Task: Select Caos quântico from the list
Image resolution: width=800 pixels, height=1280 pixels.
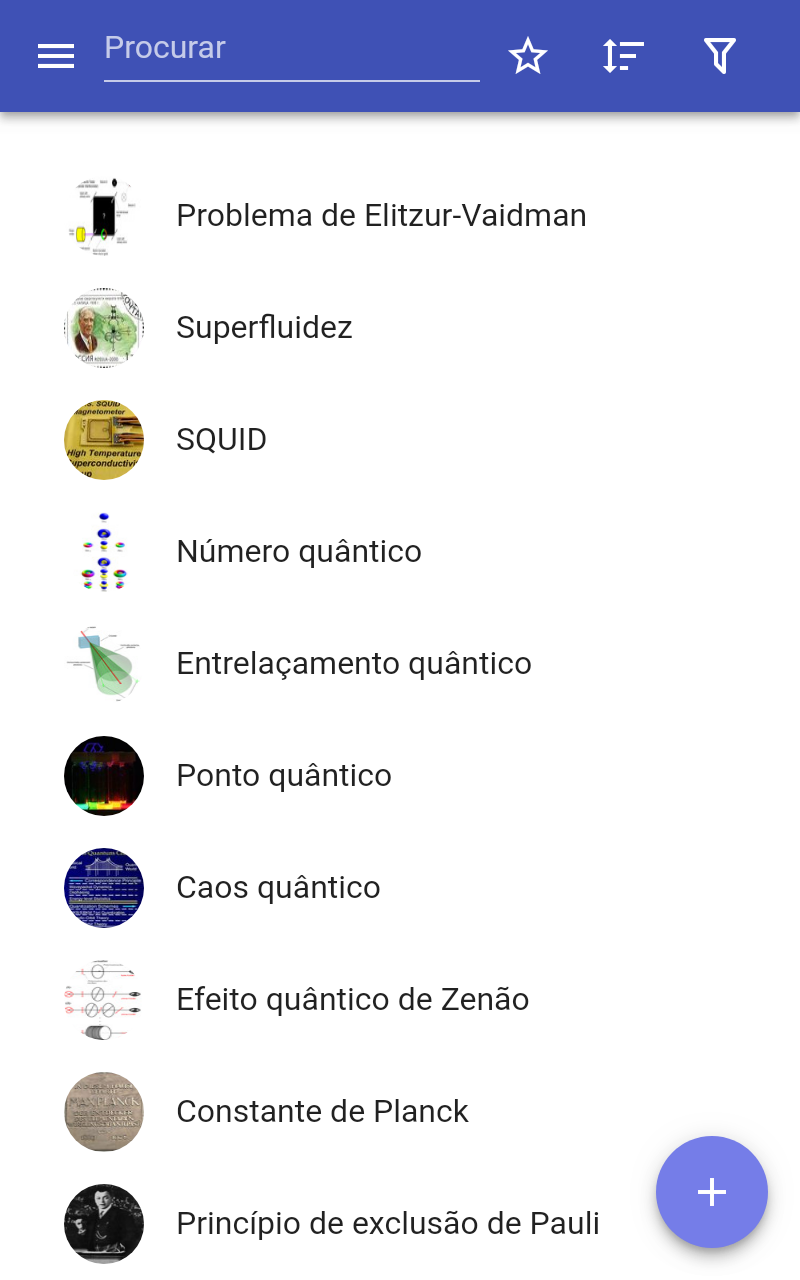Action: tap(278, 888)
